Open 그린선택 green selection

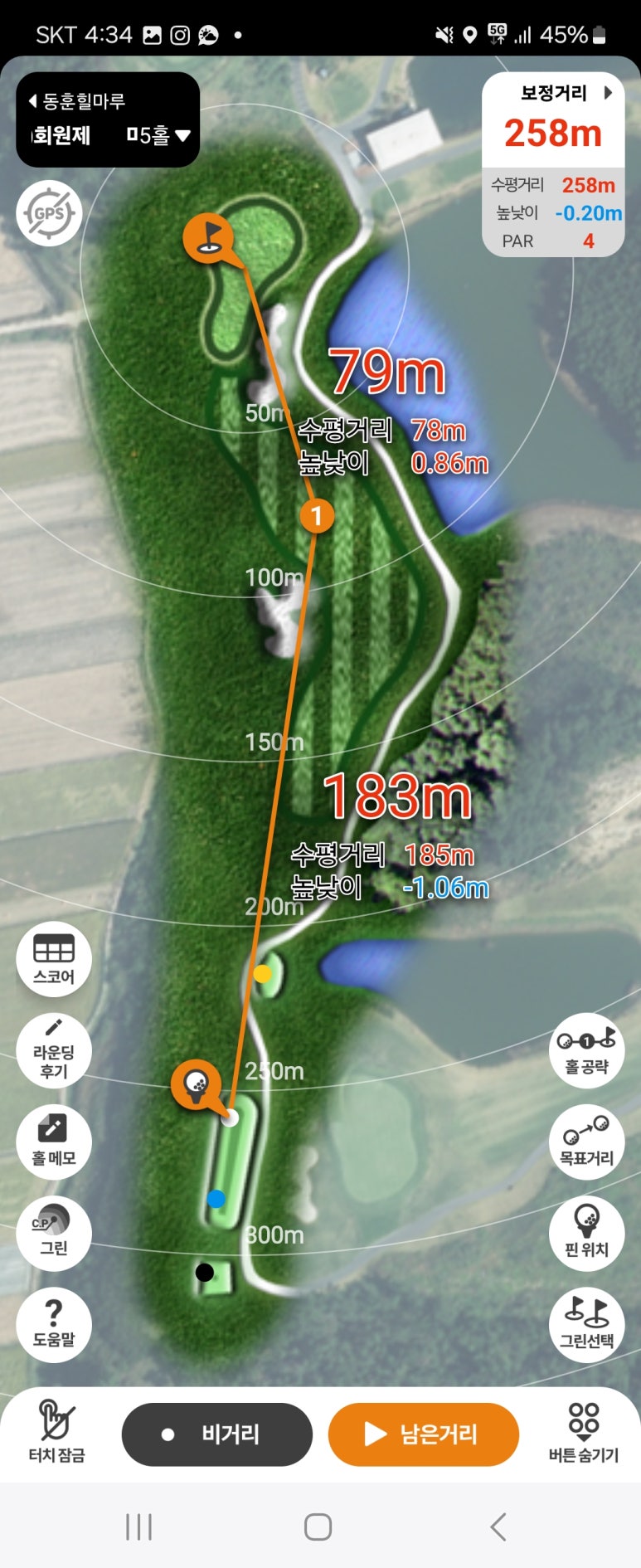point(586,1323)
